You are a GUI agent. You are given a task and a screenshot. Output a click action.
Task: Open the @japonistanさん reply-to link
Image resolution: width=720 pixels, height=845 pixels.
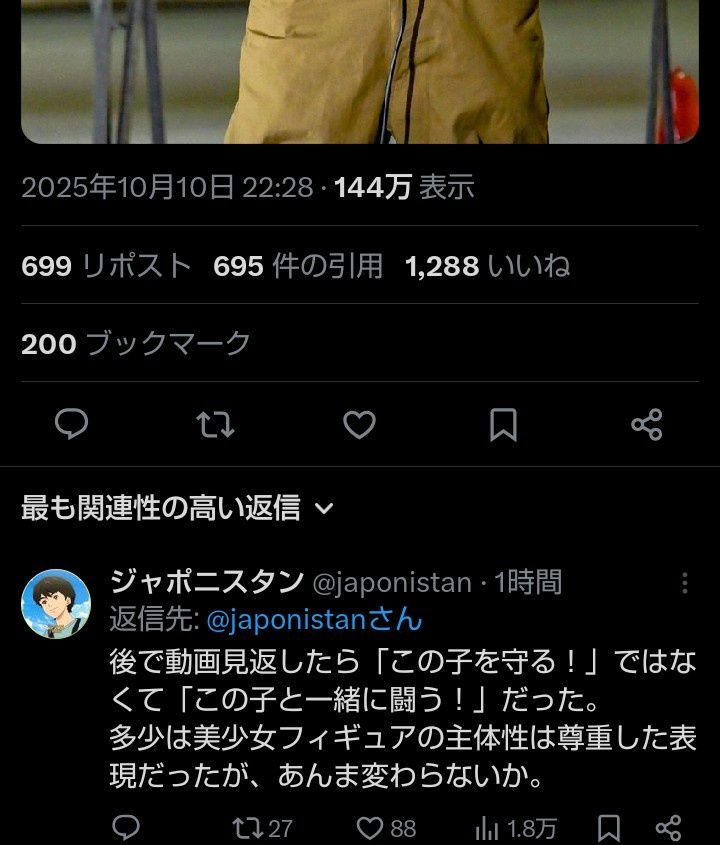314,620
